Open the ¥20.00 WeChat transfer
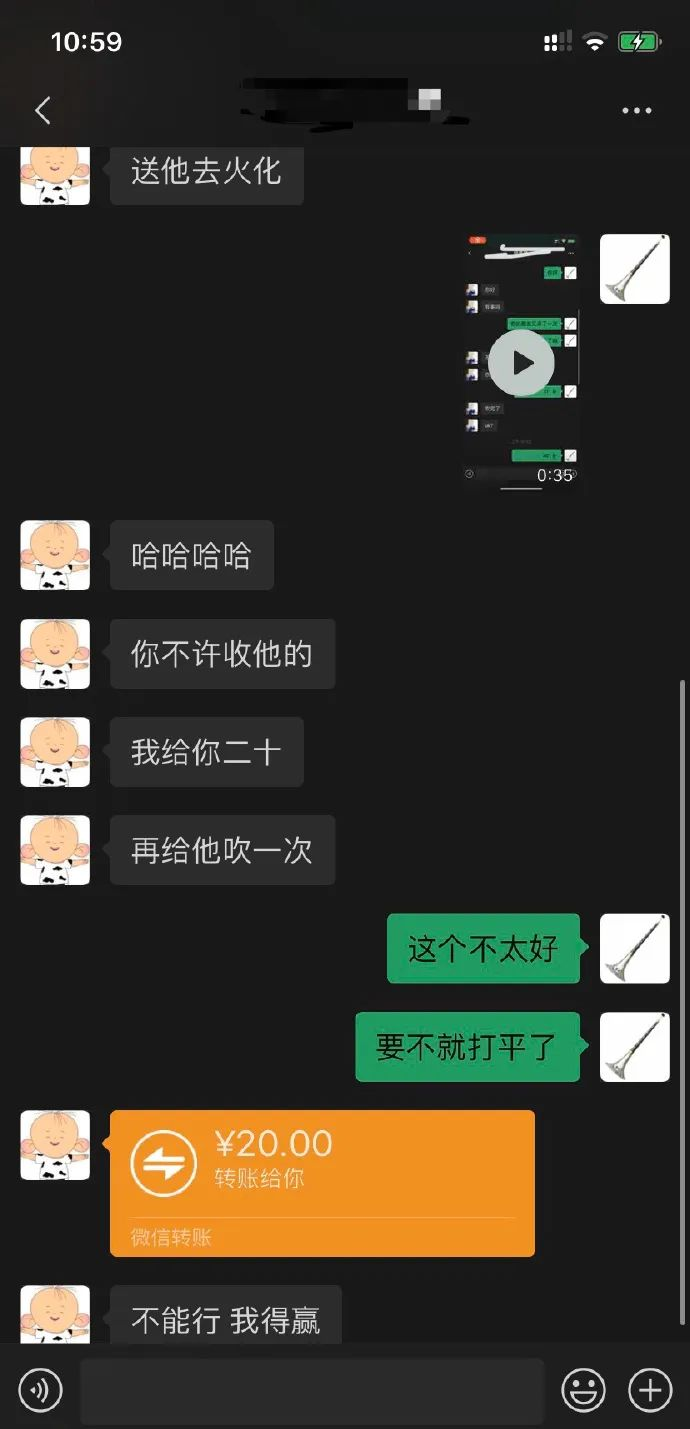This screenshot has width=690, height=1429. (322, 1182)
